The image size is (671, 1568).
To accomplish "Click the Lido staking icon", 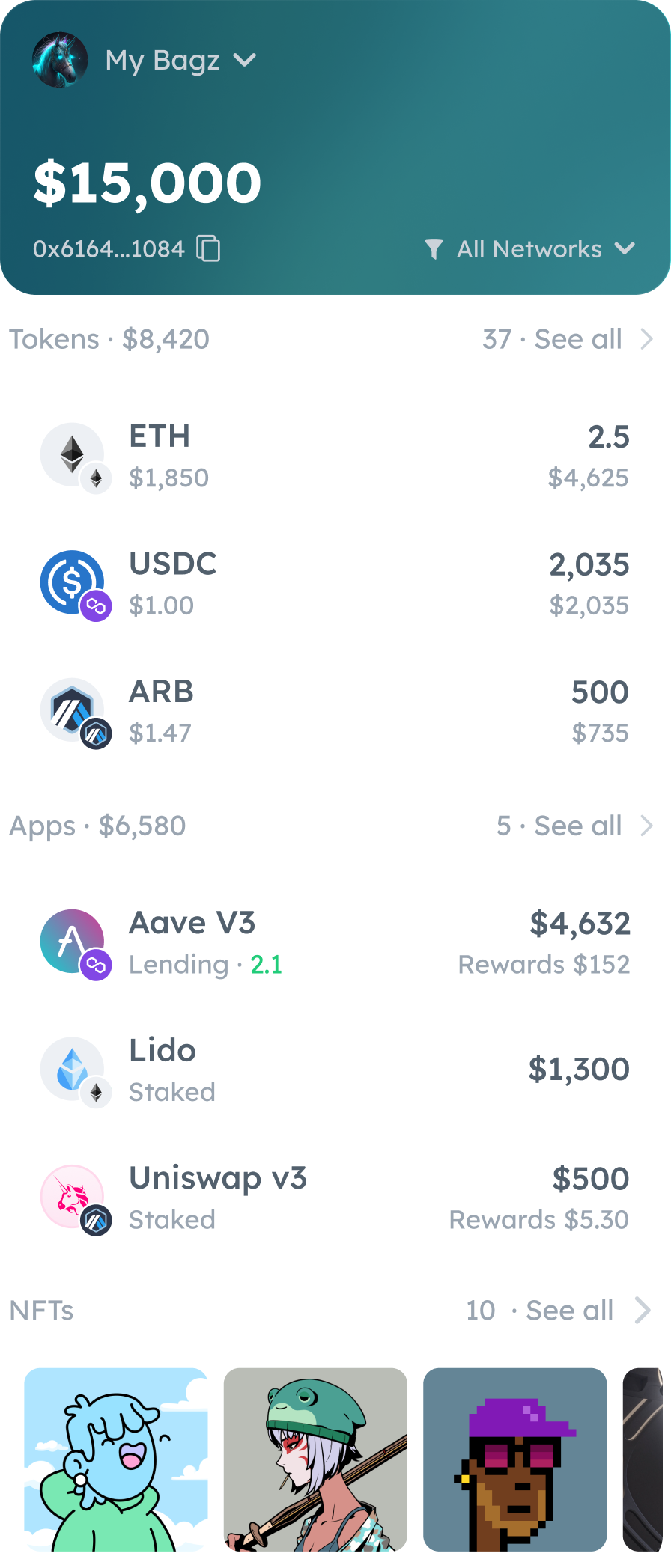I will point(71,1069).
